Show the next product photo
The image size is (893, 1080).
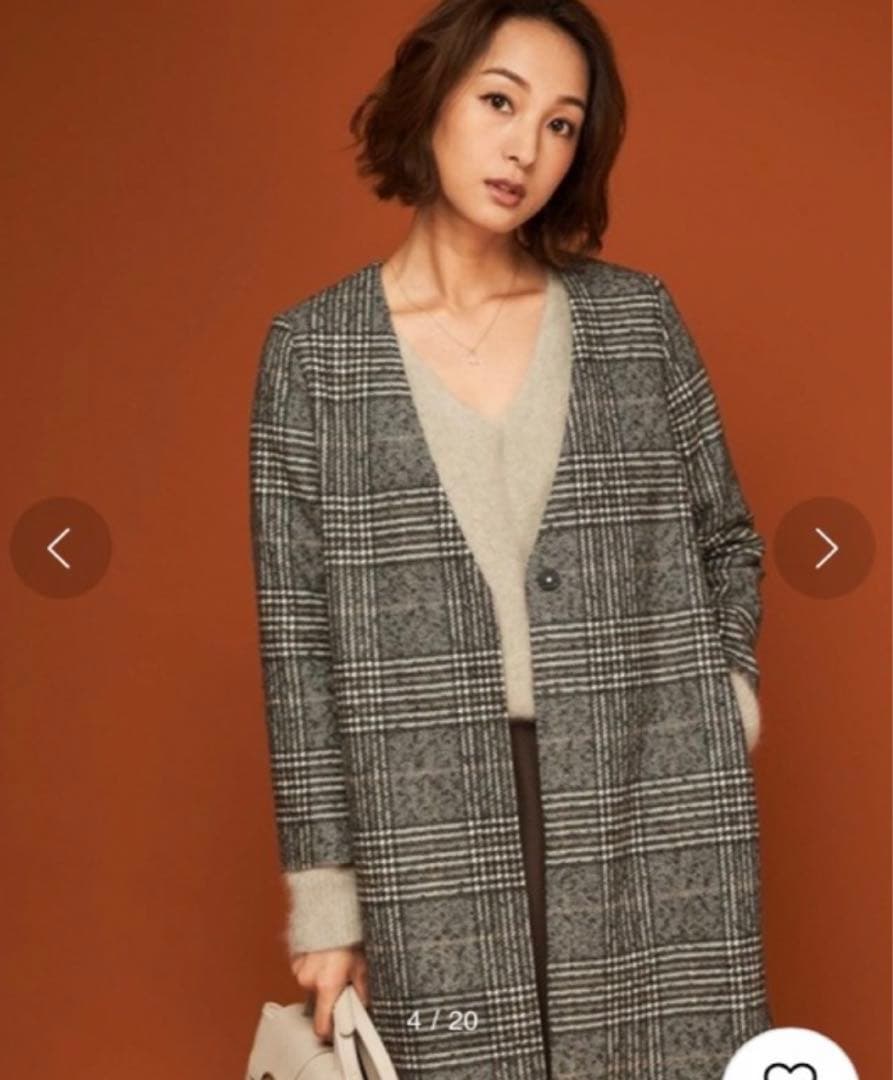(825, 548)
